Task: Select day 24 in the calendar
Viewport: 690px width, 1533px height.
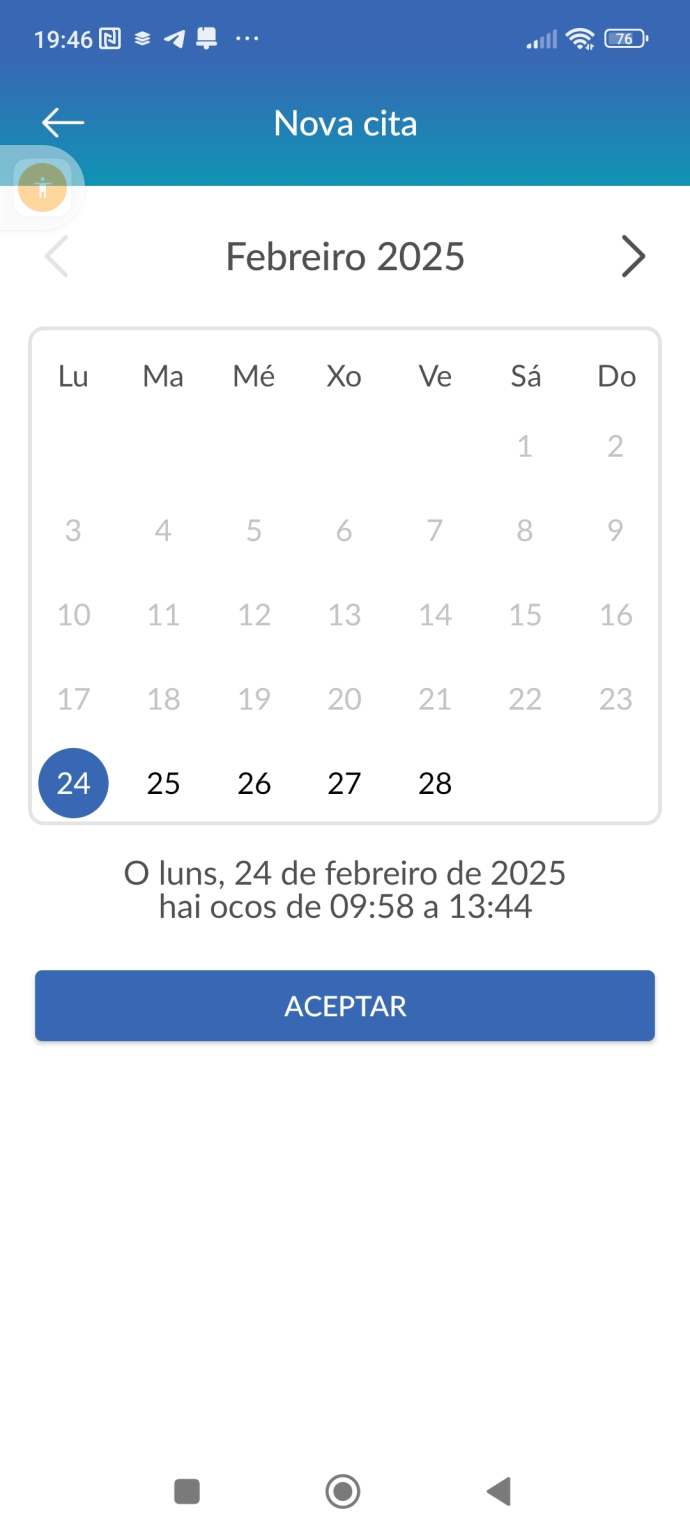Action: (x=73, y=783)
